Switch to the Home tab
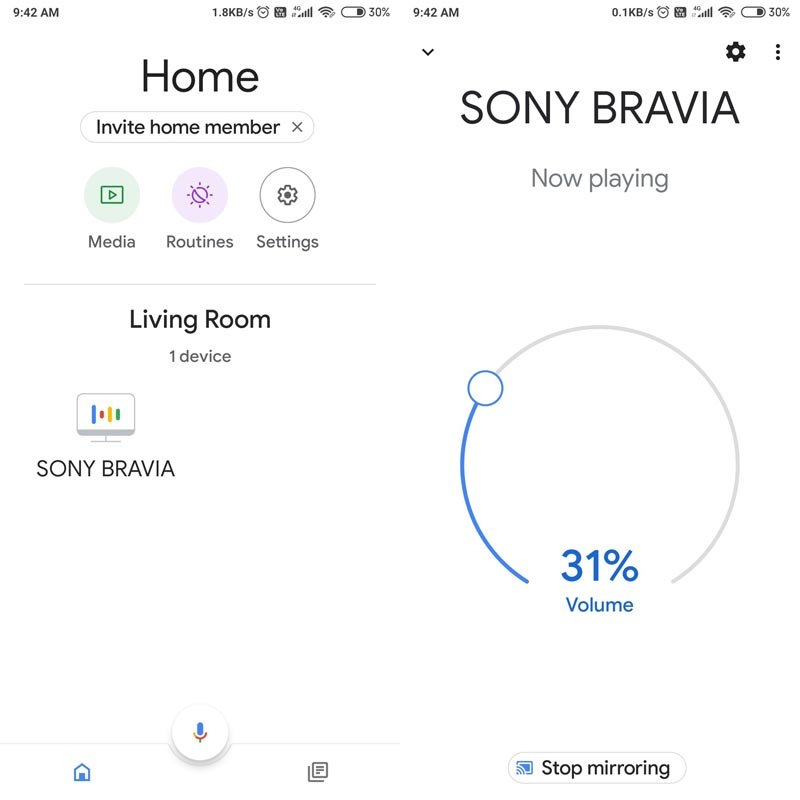The width and height of the screenshot is (800, 800). [x=83, y=772]
